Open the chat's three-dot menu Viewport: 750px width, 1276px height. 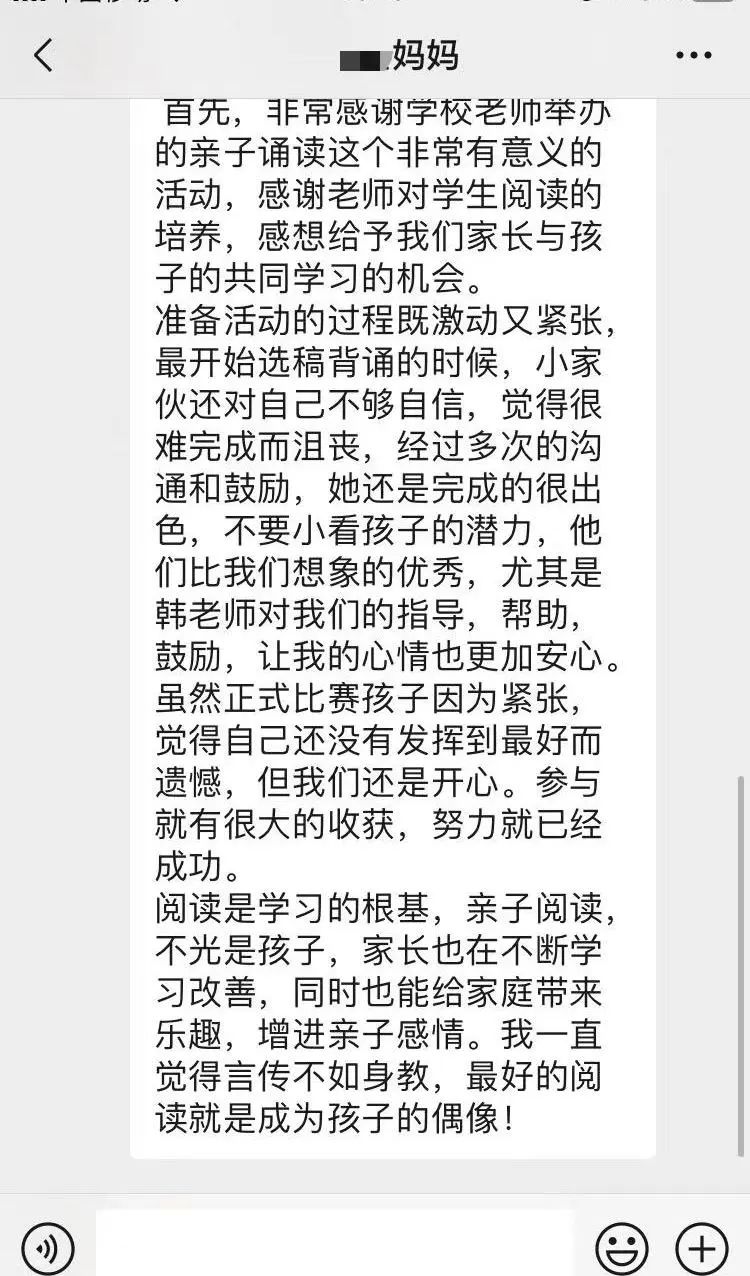(x=694, y=56)
